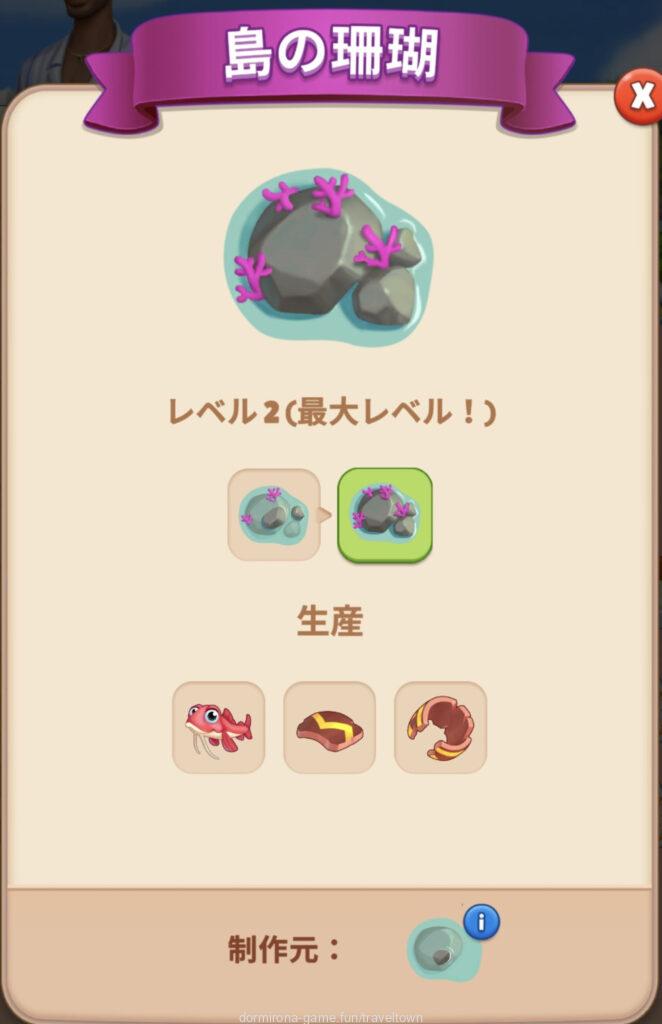Close the 島の珊瑚 dialog
Viewport: 662px width, 1024px height.
[637, 96]
